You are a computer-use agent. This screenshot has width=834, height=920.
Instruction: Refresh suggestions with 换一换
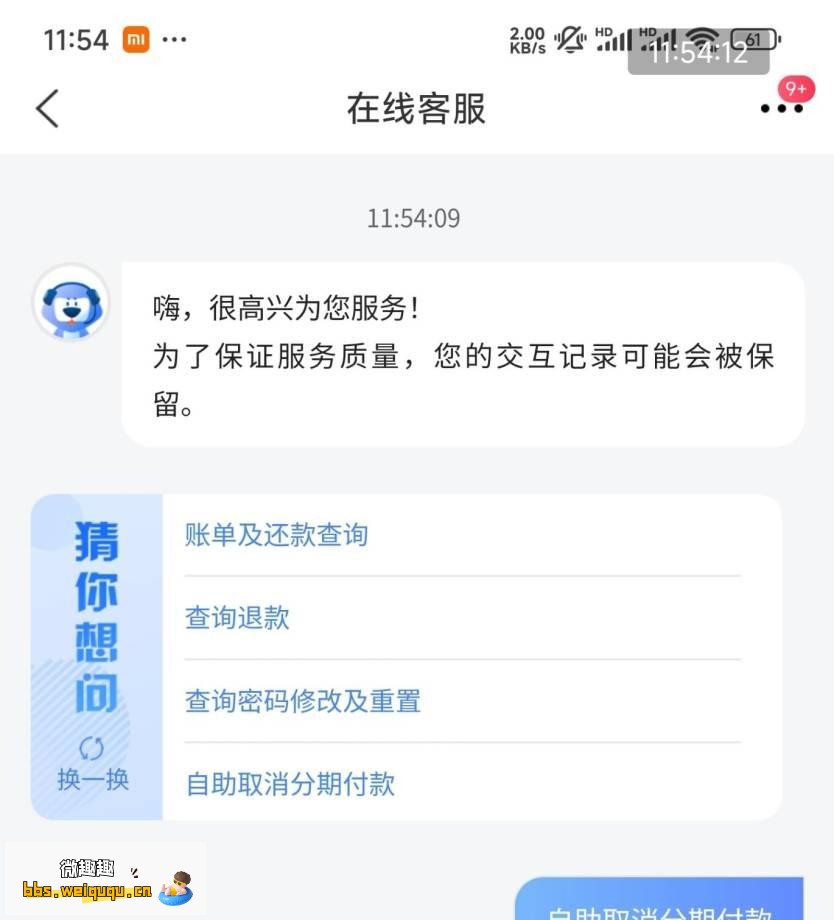[93, 766]
